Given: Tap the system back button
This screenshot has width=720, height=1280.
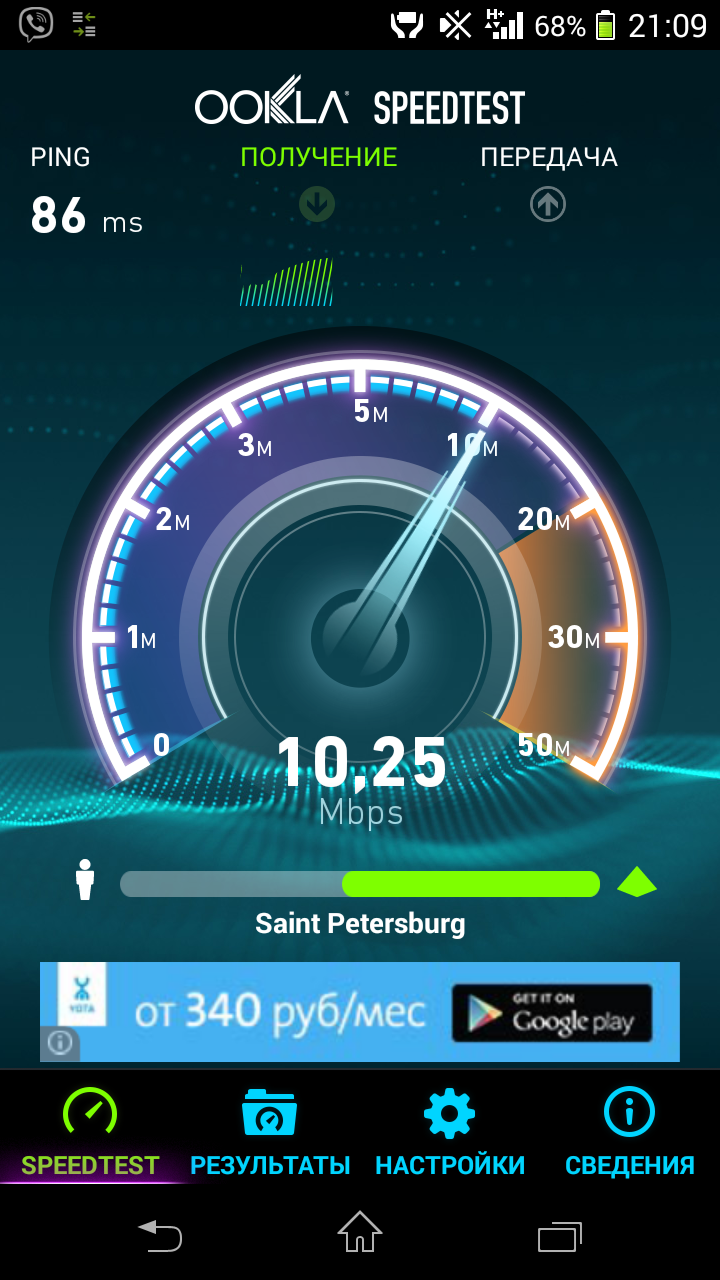Looking at the screenshot, I should click(x=160, y=1235).
